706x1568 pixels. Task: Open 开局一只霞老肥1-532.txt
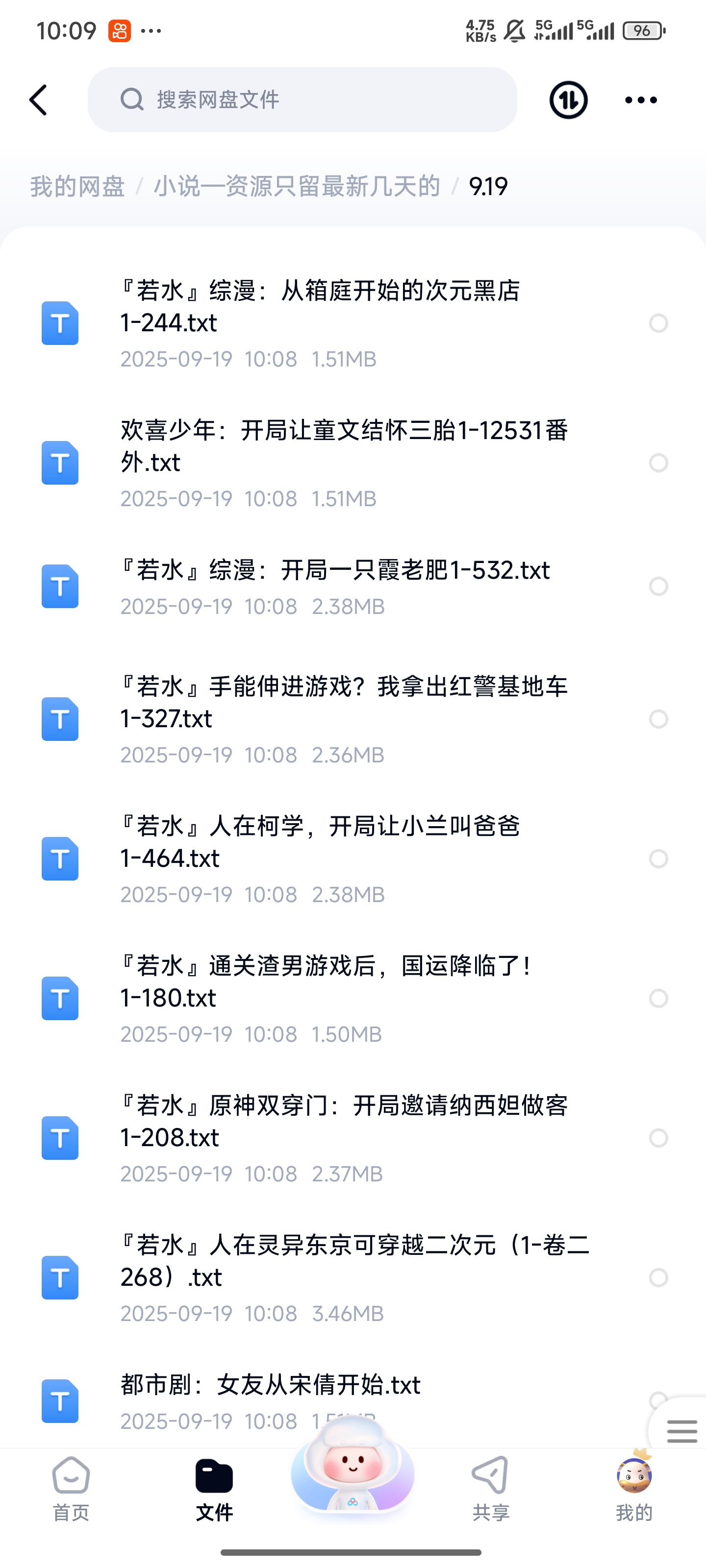point(335,571)
